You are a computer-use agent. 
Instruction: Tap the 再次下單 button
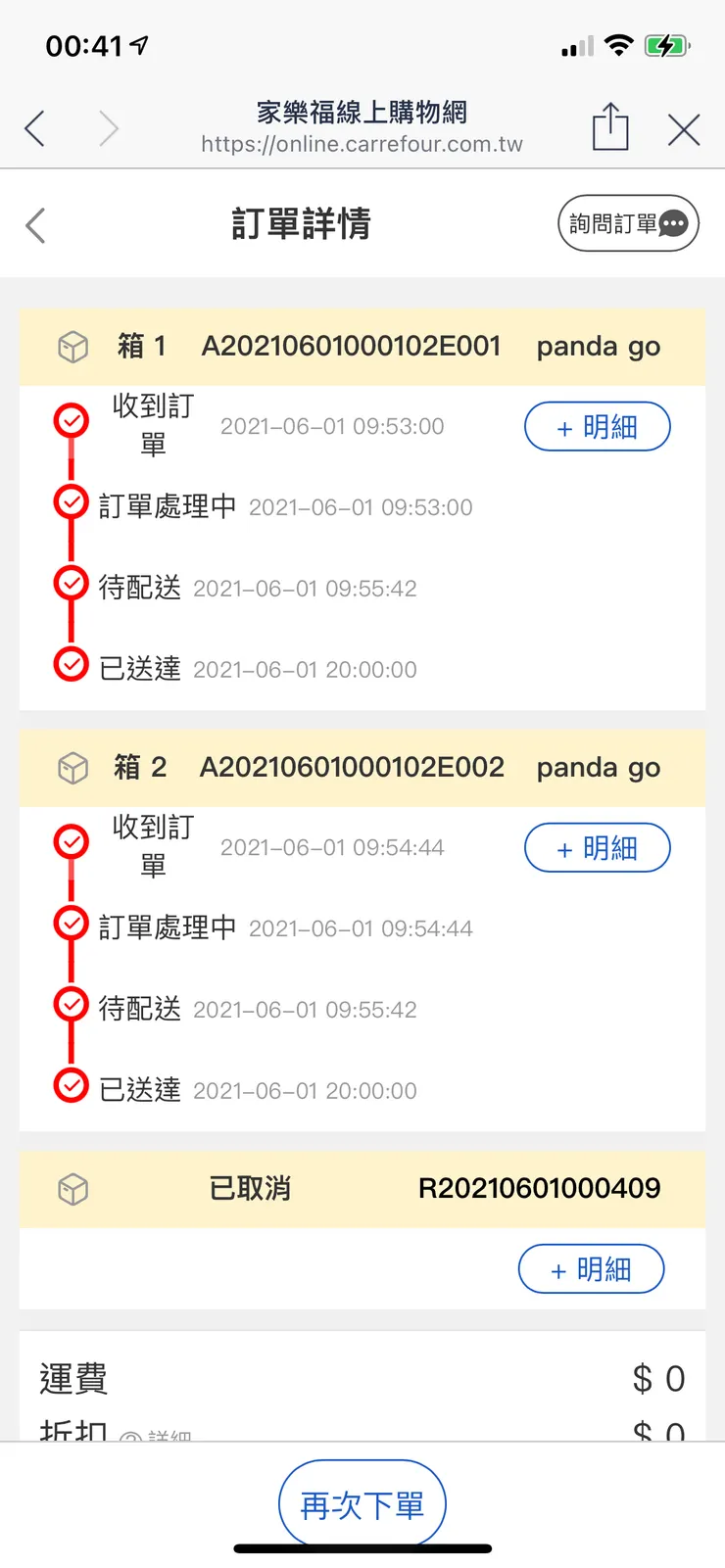362,1502
